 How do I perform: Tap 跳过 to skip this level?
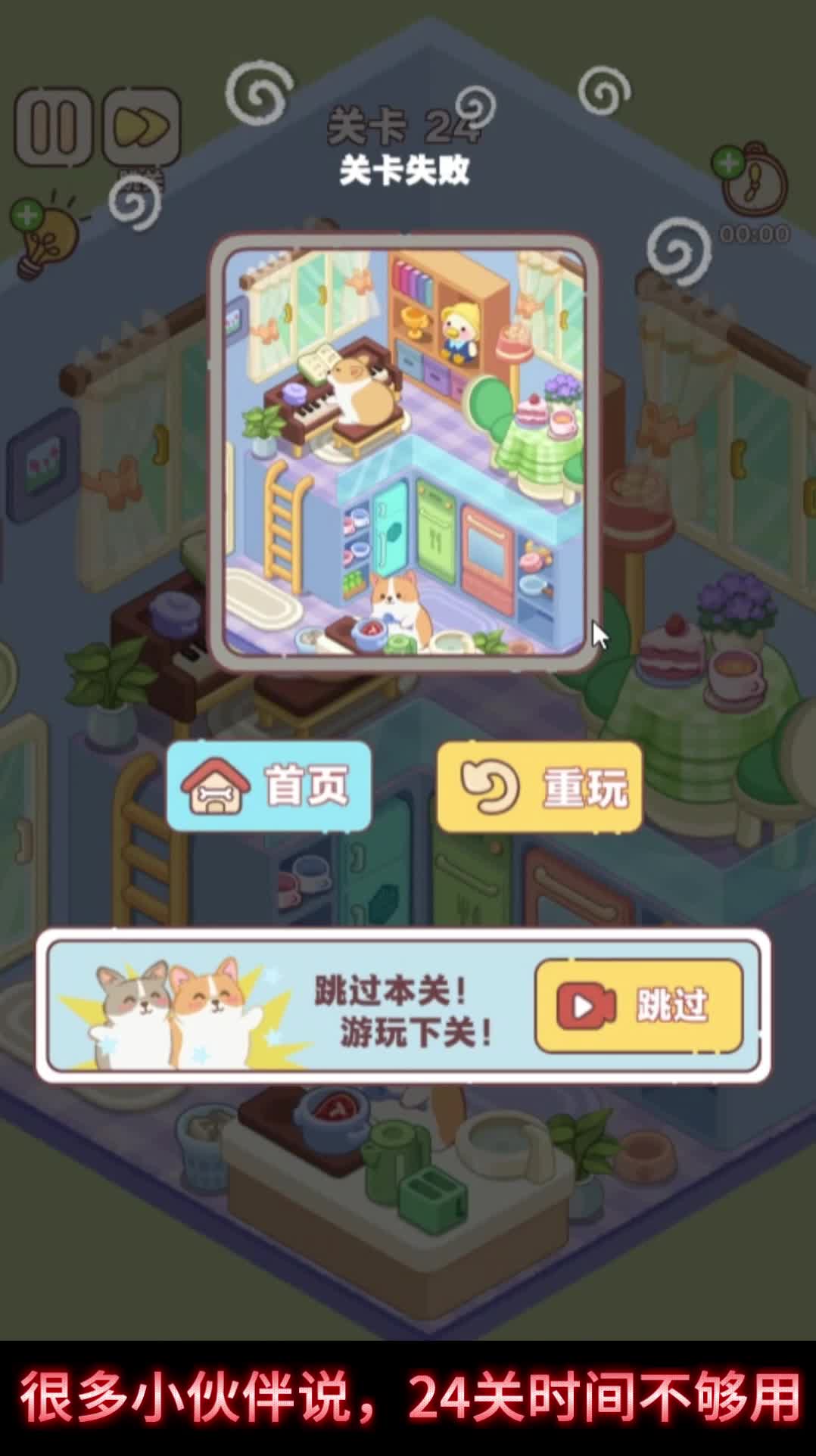pos(639,1006)
